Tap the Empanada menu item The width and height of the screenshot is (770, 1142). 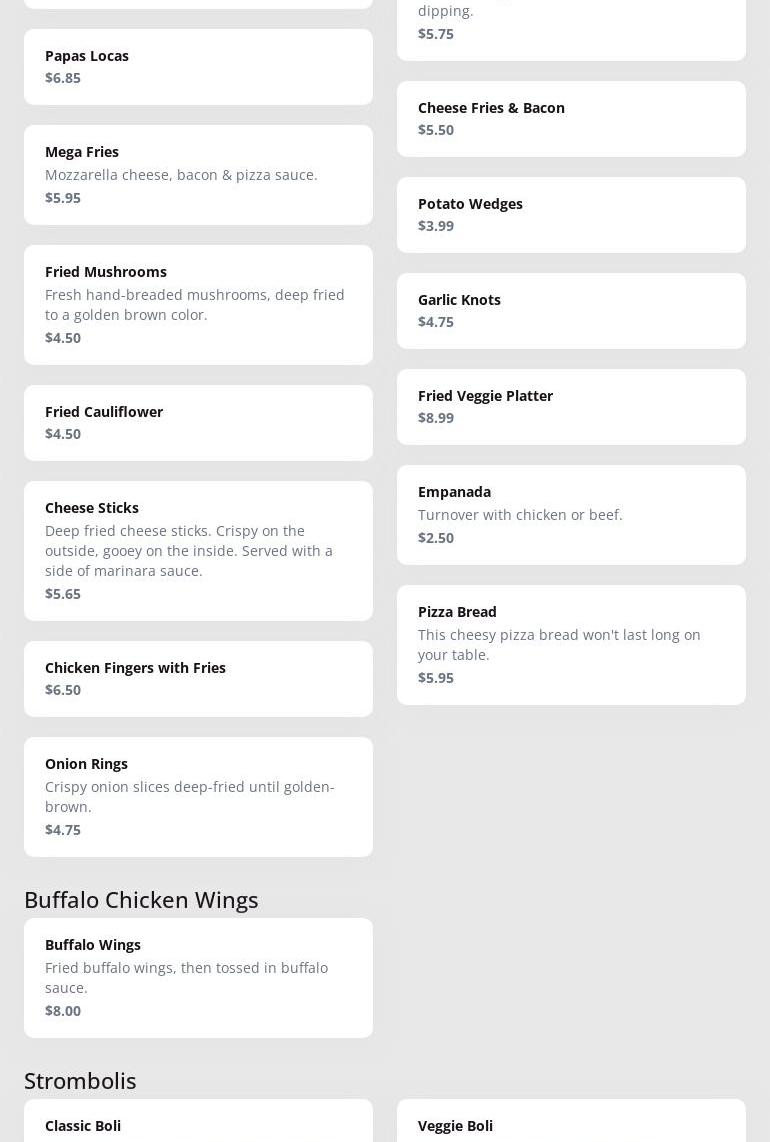click(x=571, y=515)
